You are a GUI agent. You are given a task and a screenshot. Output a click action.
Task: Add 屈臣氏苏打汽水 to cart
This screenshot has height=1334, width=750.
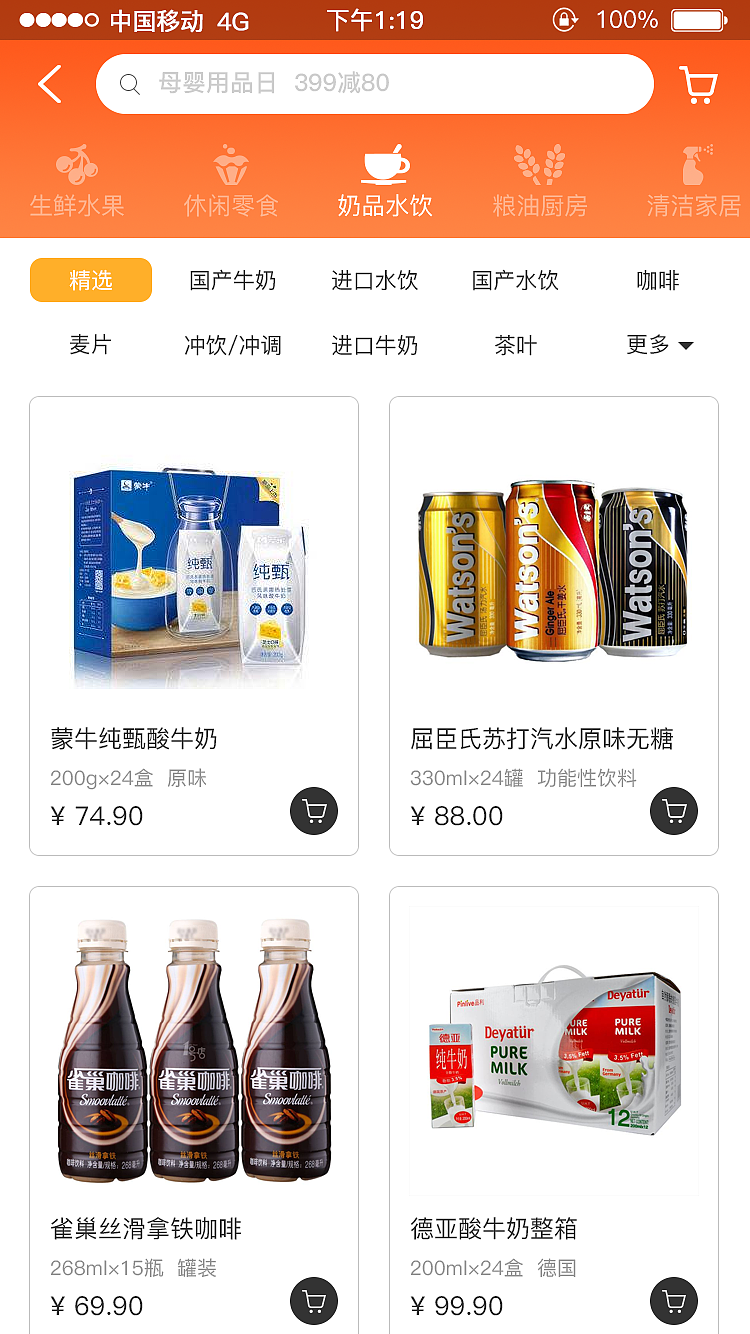click(673, 811)
